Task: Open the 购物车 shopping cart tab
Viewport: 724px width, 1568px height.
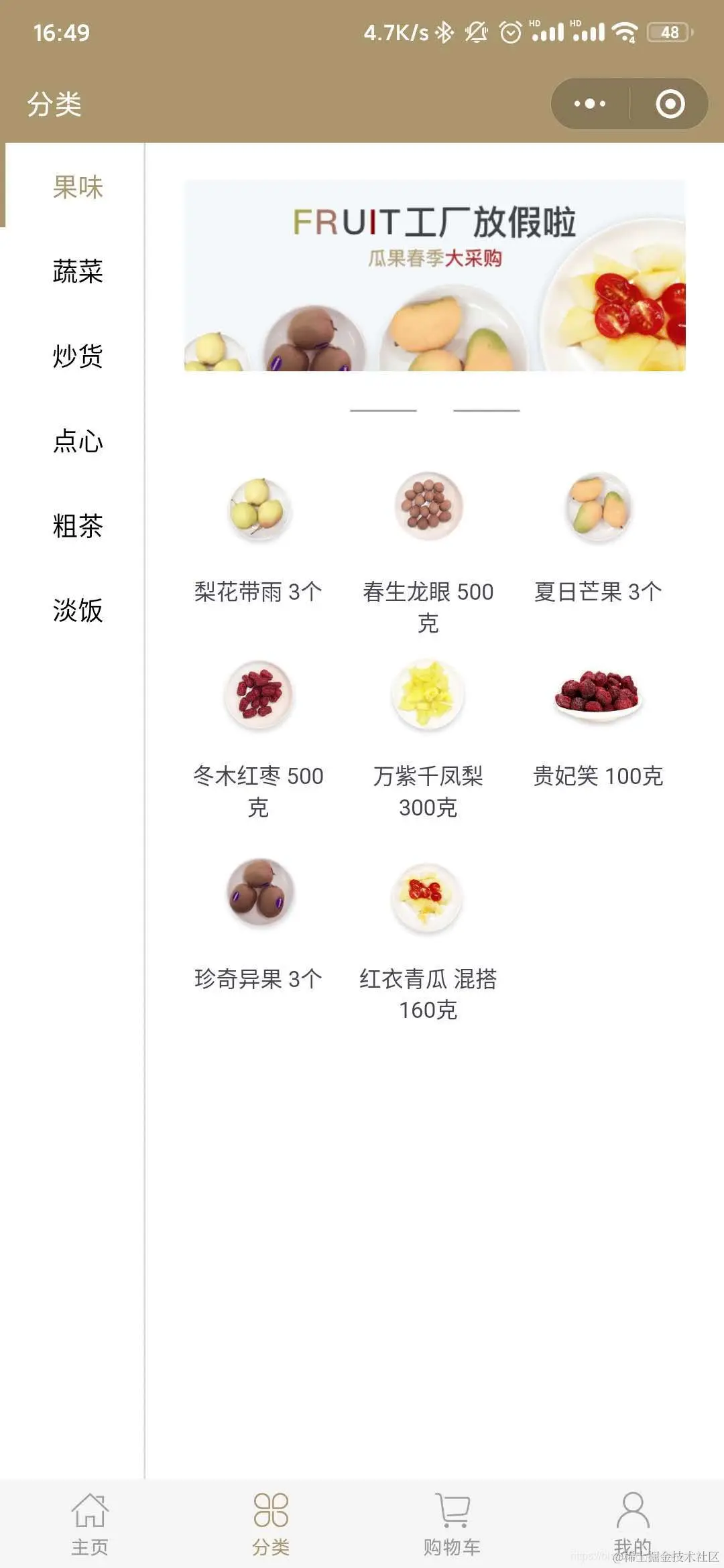Action: tap(452, 1522)
